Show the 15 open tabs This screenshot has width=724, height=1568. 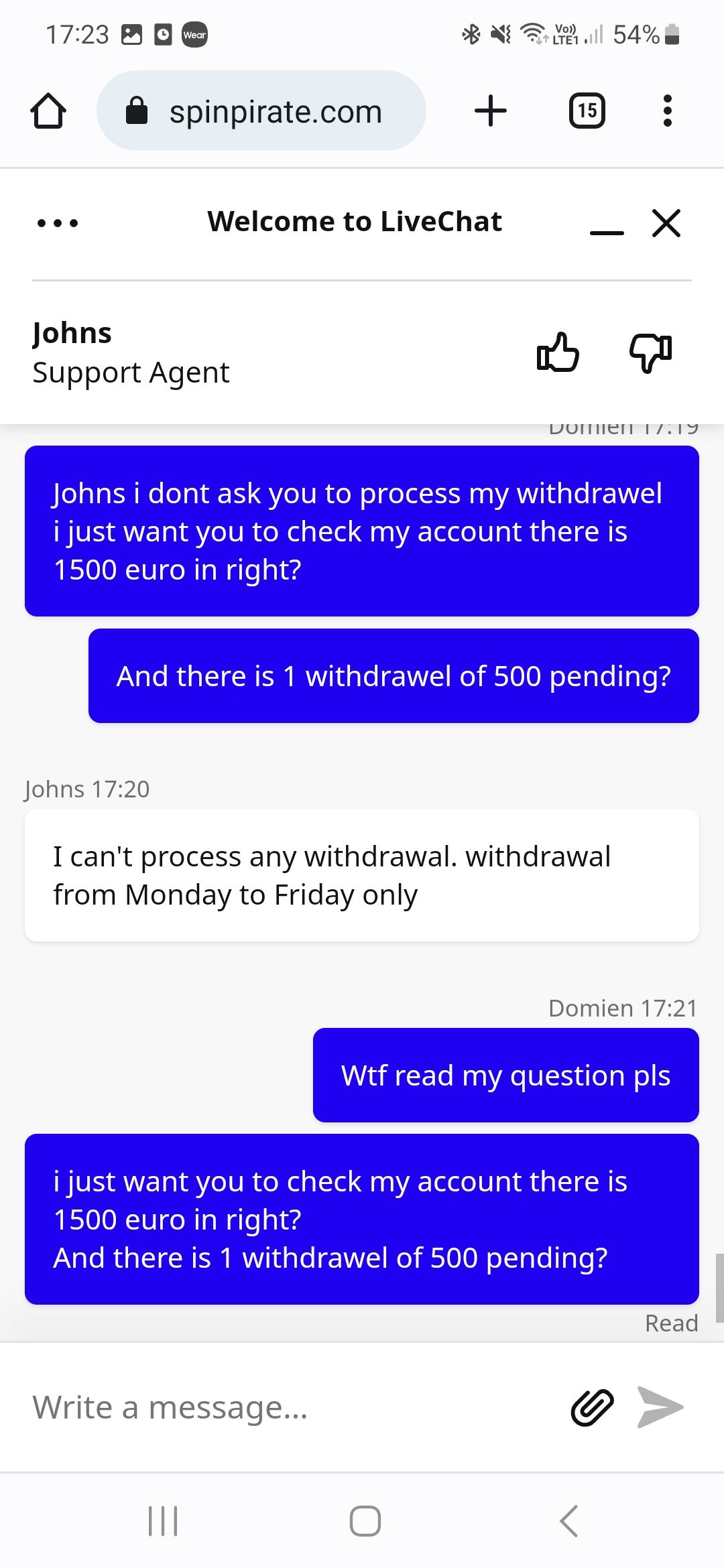click(x=587, y=111)
